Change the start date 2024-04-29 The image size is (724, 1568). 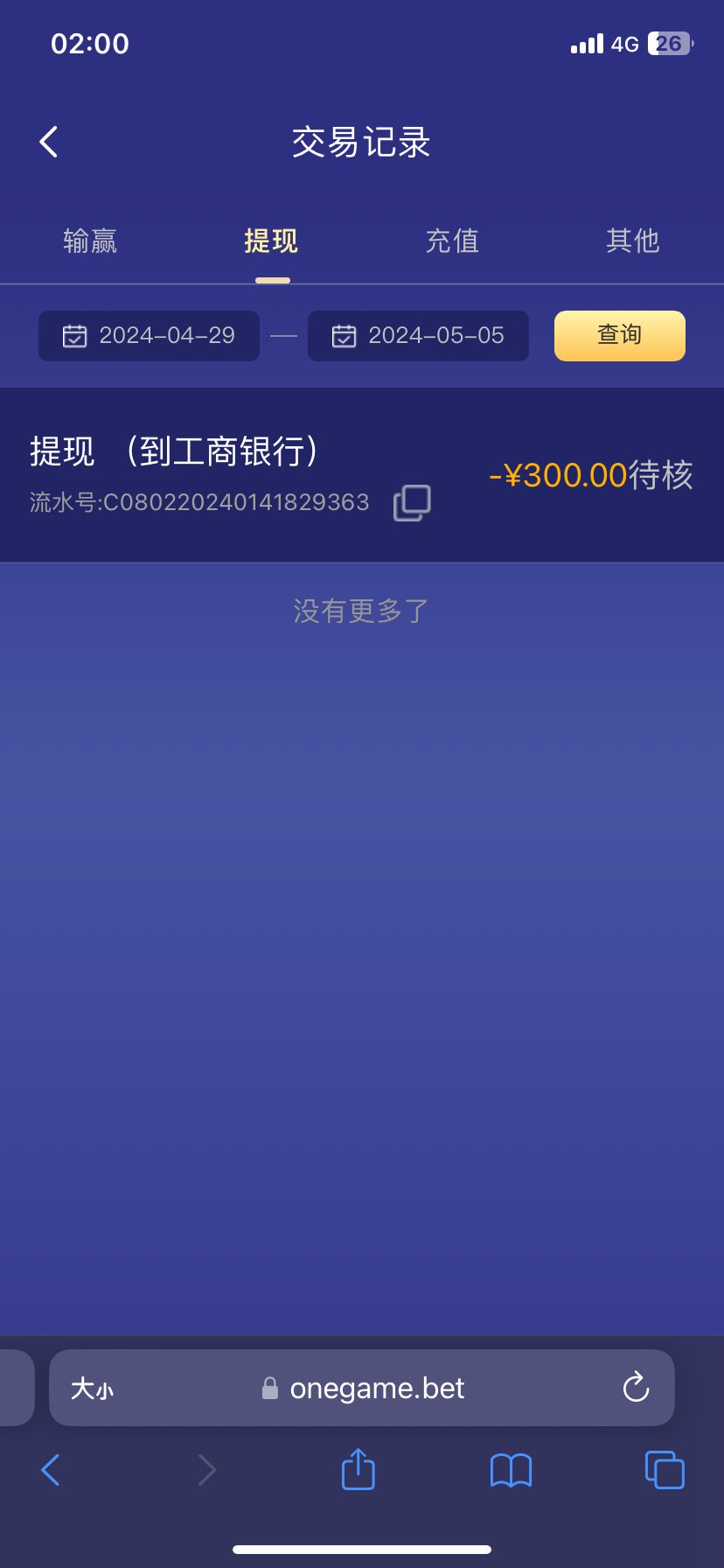pyautogui.click(x=150, y=336)
